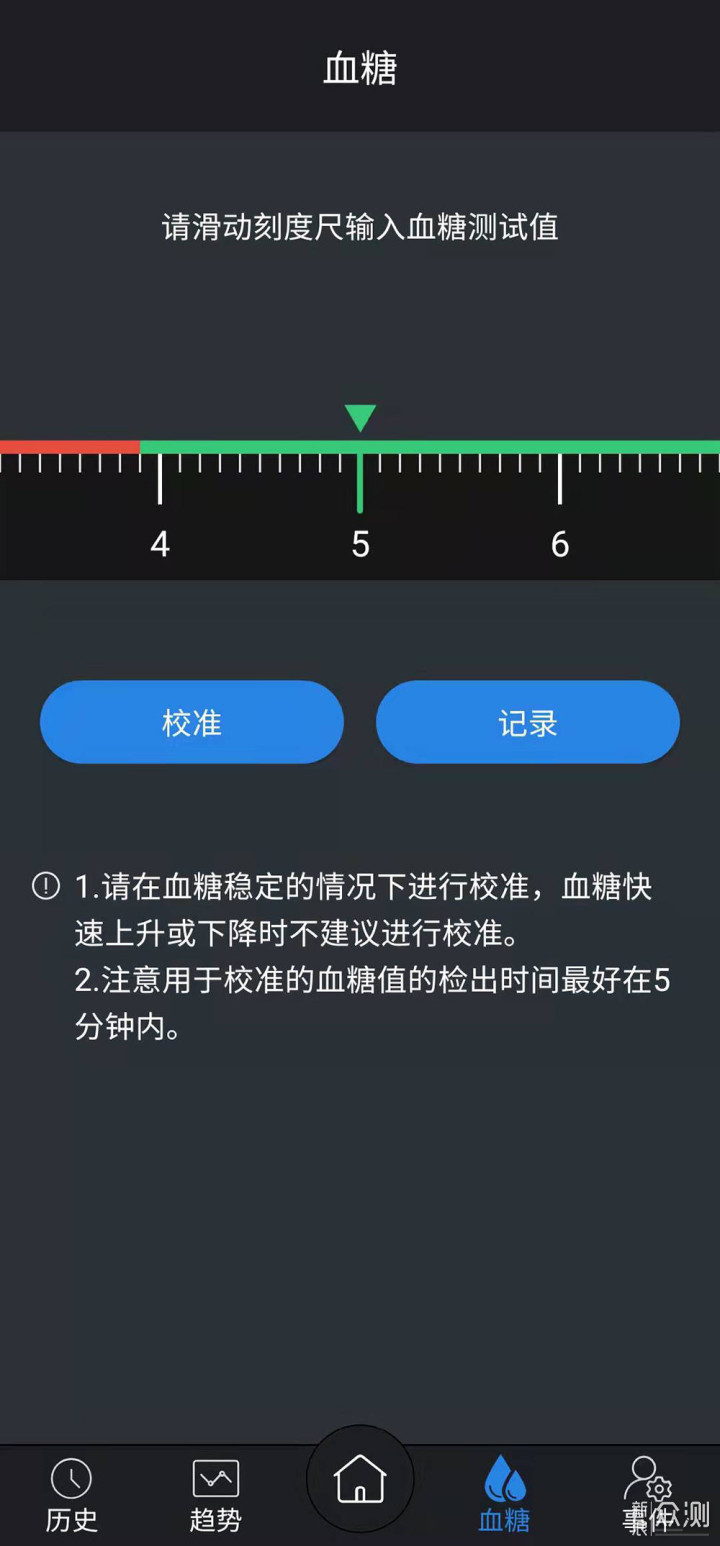Switch to the 趋势 trend tab

coord(215,1495)
